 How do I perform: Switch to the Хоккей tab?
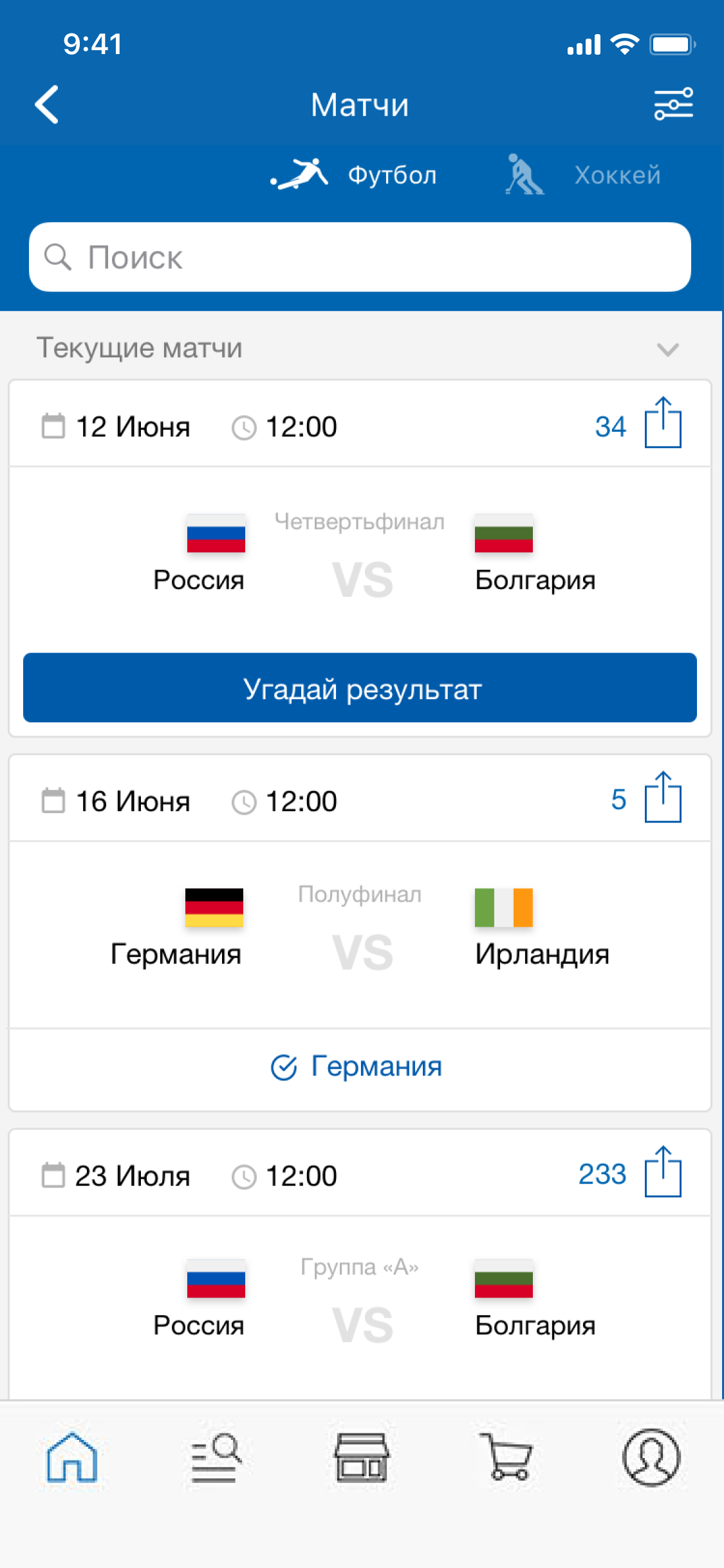pos(583,174)
